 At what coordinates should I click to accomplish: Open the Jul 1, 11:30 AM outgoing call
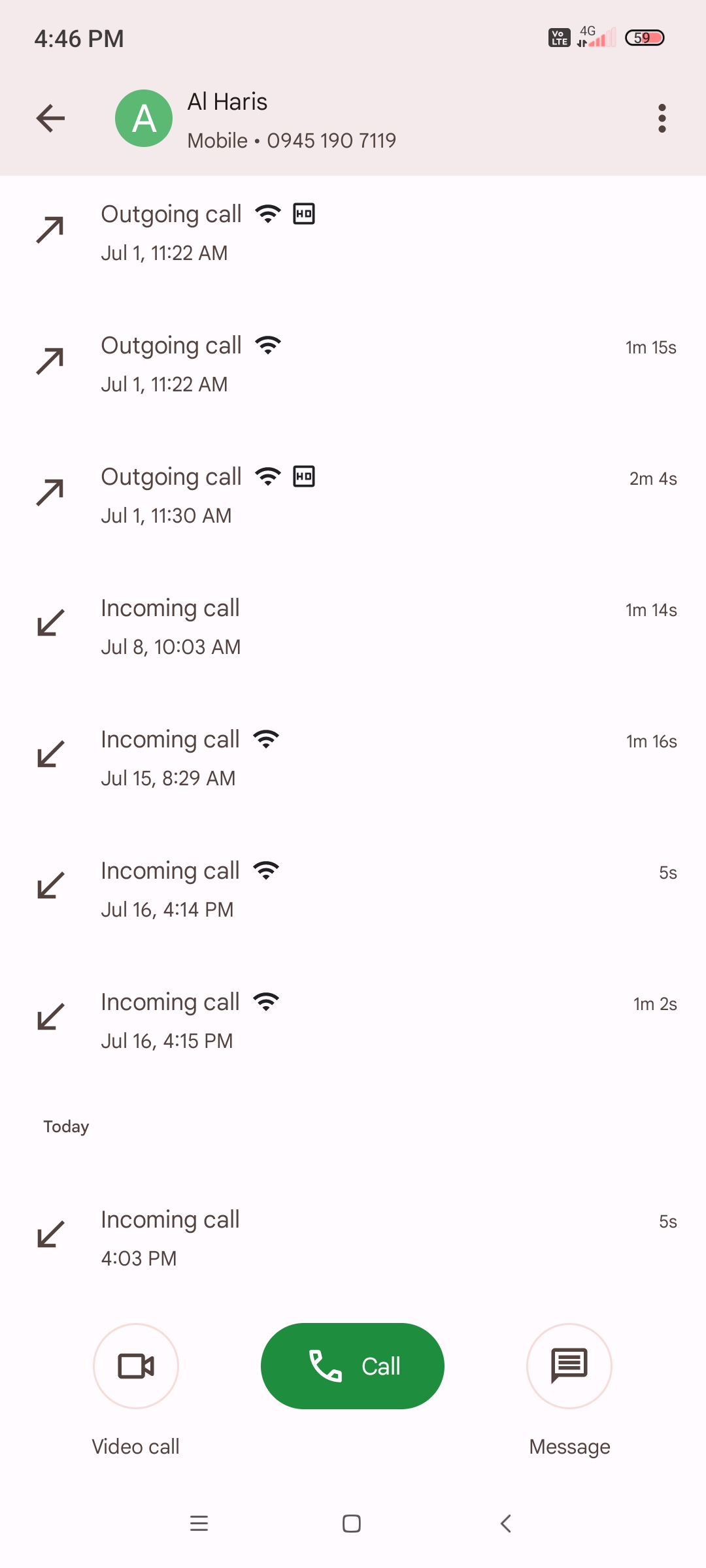(353, 495)
